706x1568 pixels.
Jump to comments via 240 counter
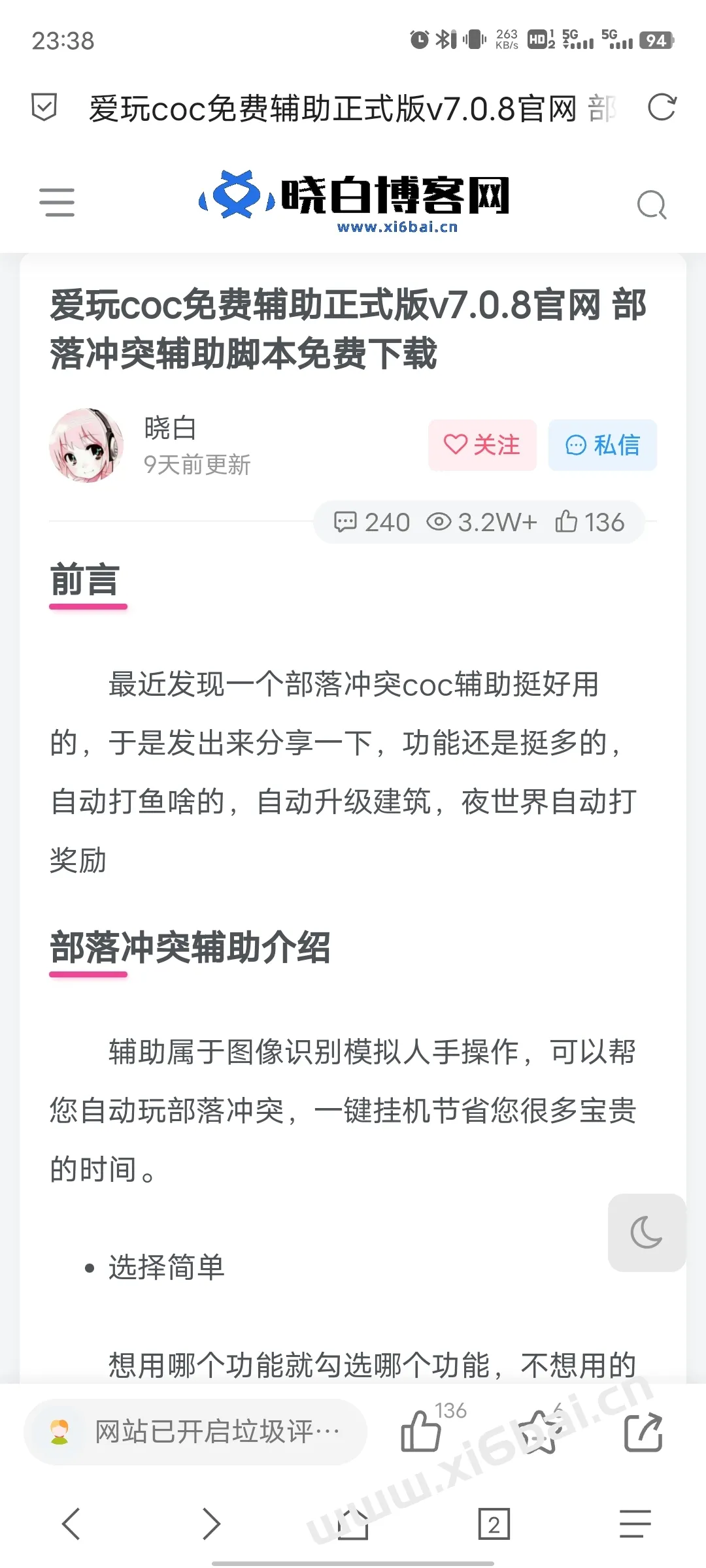(371, 522)
